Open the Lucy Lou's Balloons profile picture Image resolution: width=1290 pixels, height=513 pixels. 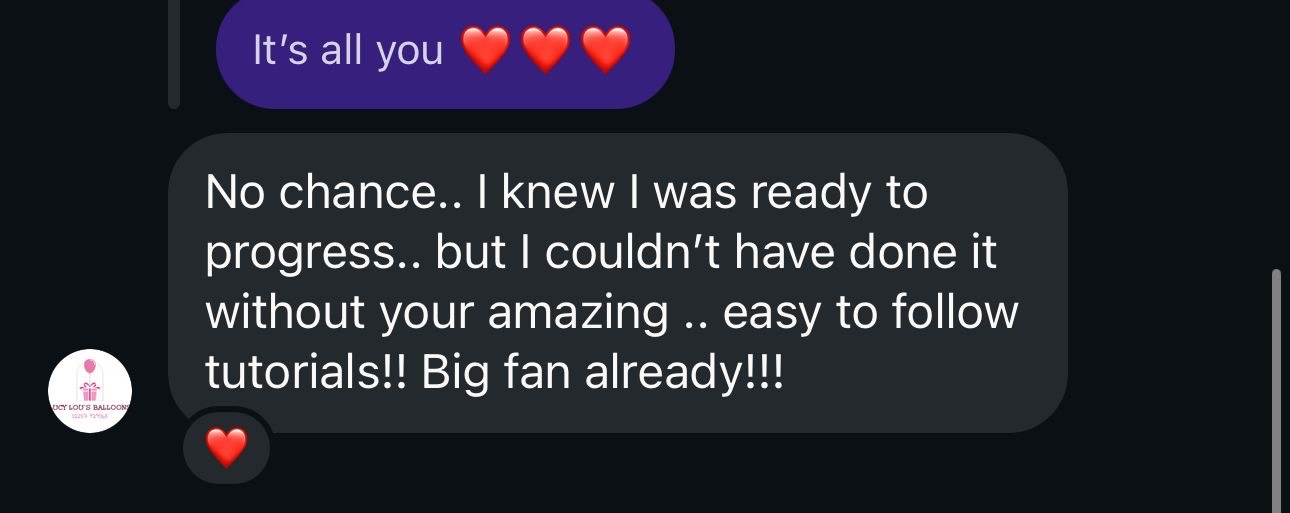(90, 391)
